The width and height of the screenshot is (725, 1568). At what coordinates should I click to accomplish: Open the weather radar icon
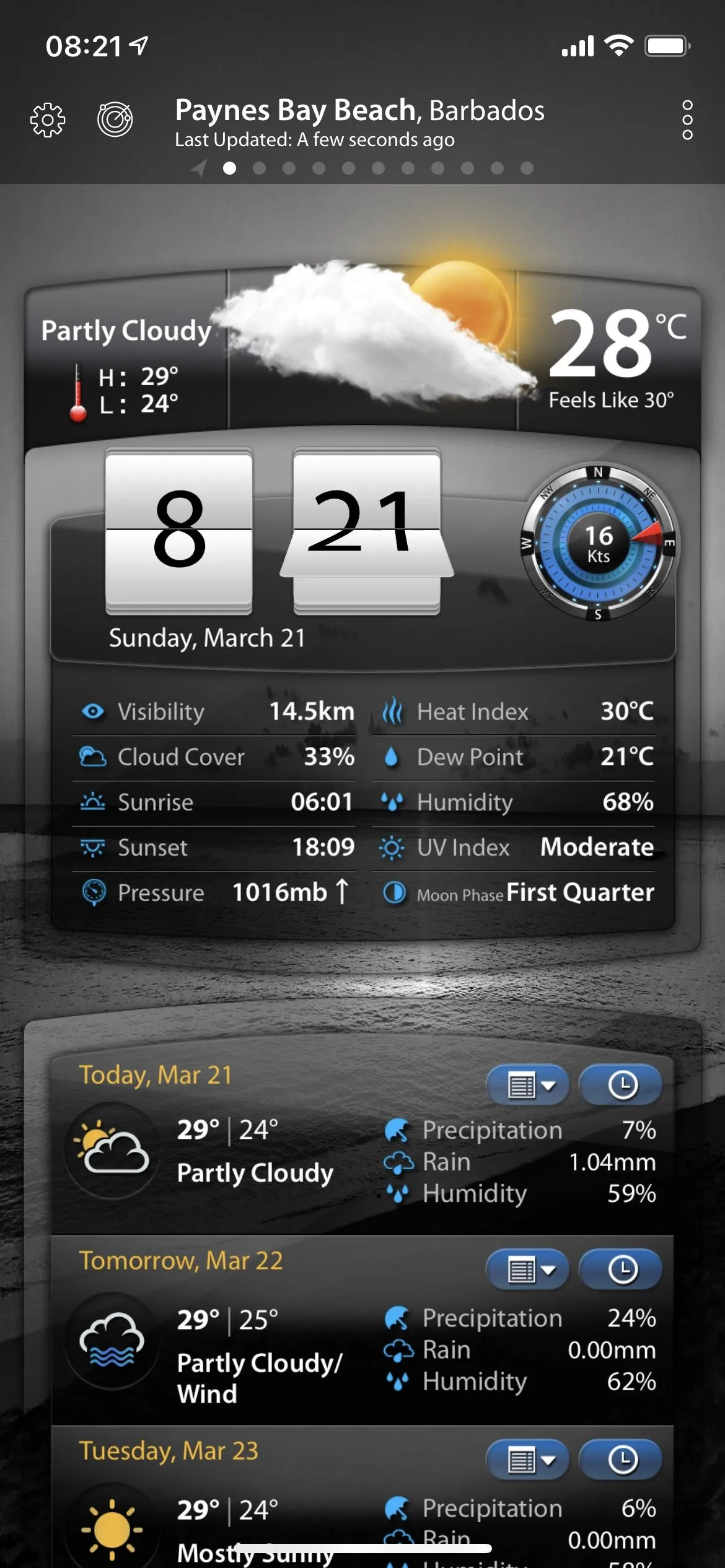(x=115, y=120)
